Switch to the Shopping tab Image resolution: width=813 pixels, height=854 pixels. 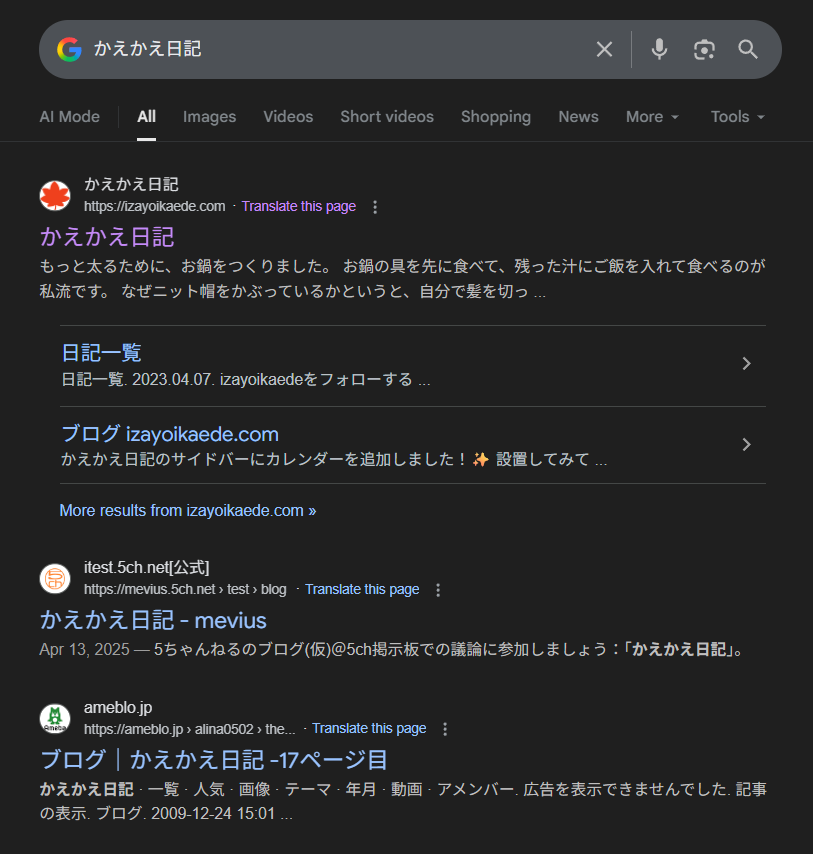pos(495,117)
